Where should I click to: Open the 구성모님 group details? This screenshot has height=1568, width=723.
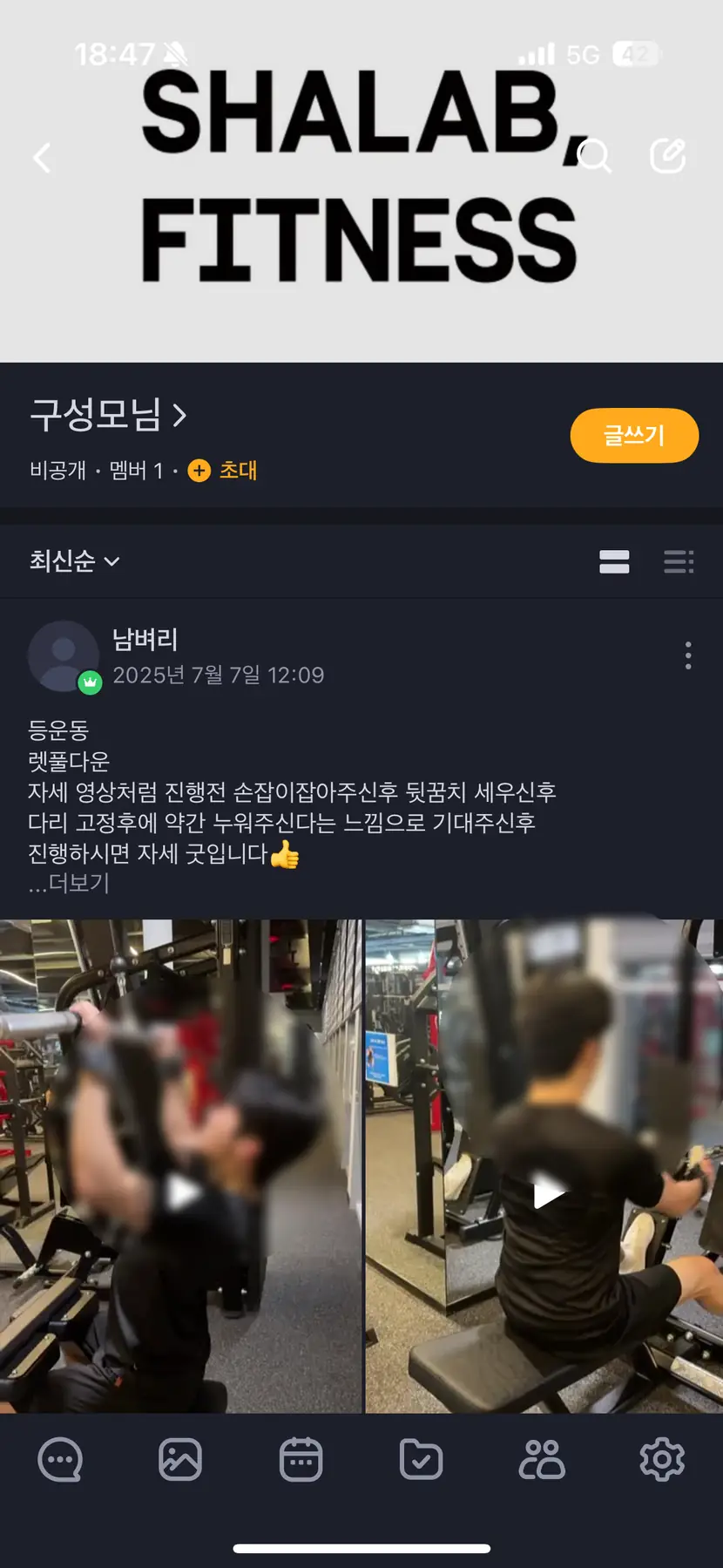tap(108, 414)
